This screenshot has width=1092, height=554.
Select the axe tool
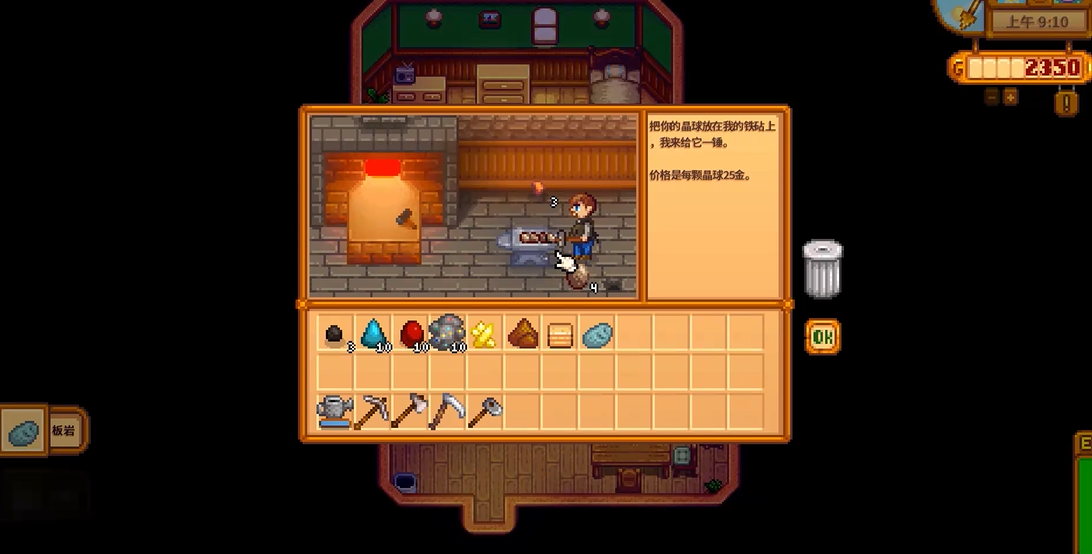click(x=409, y=410)
